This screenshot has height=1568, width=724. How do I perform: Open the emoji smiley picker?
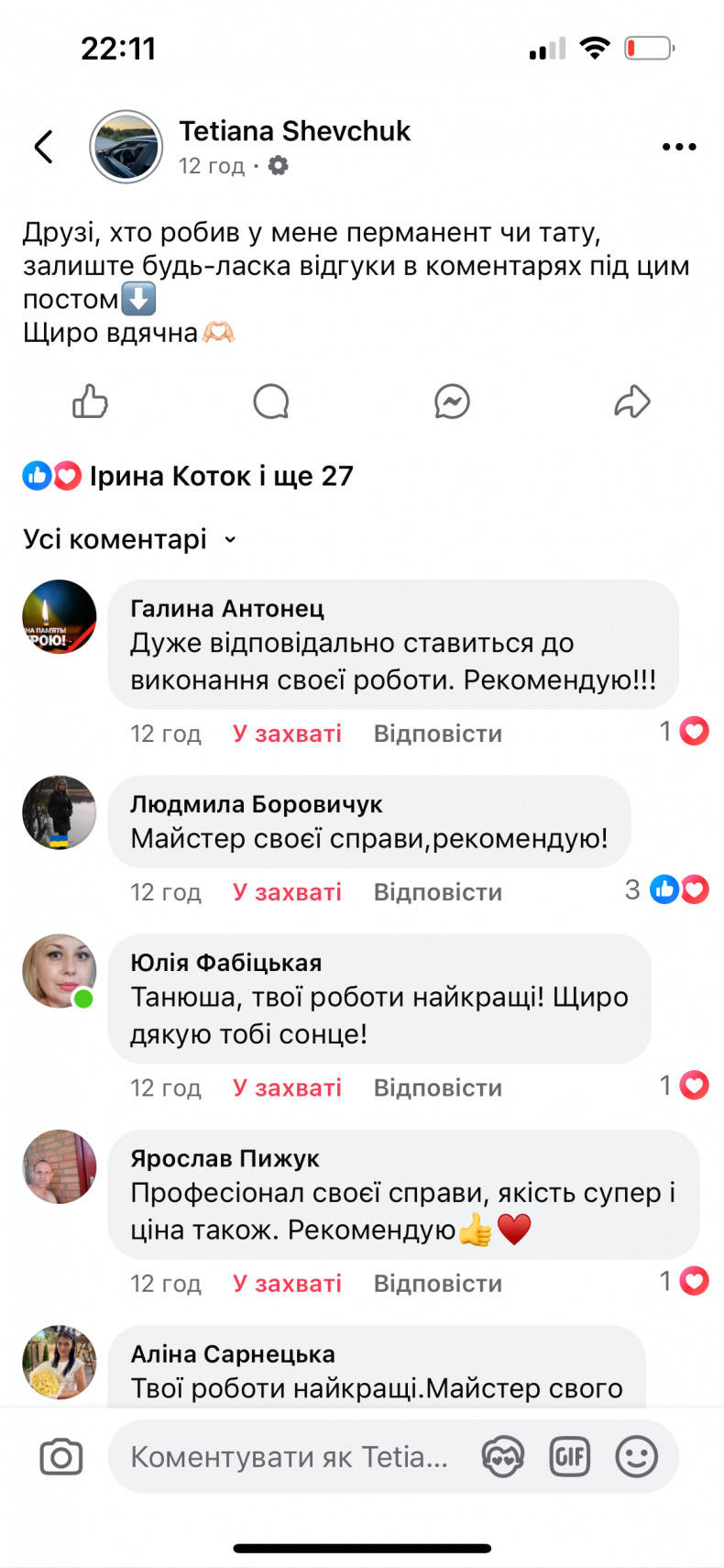[x=636, y=1457]
